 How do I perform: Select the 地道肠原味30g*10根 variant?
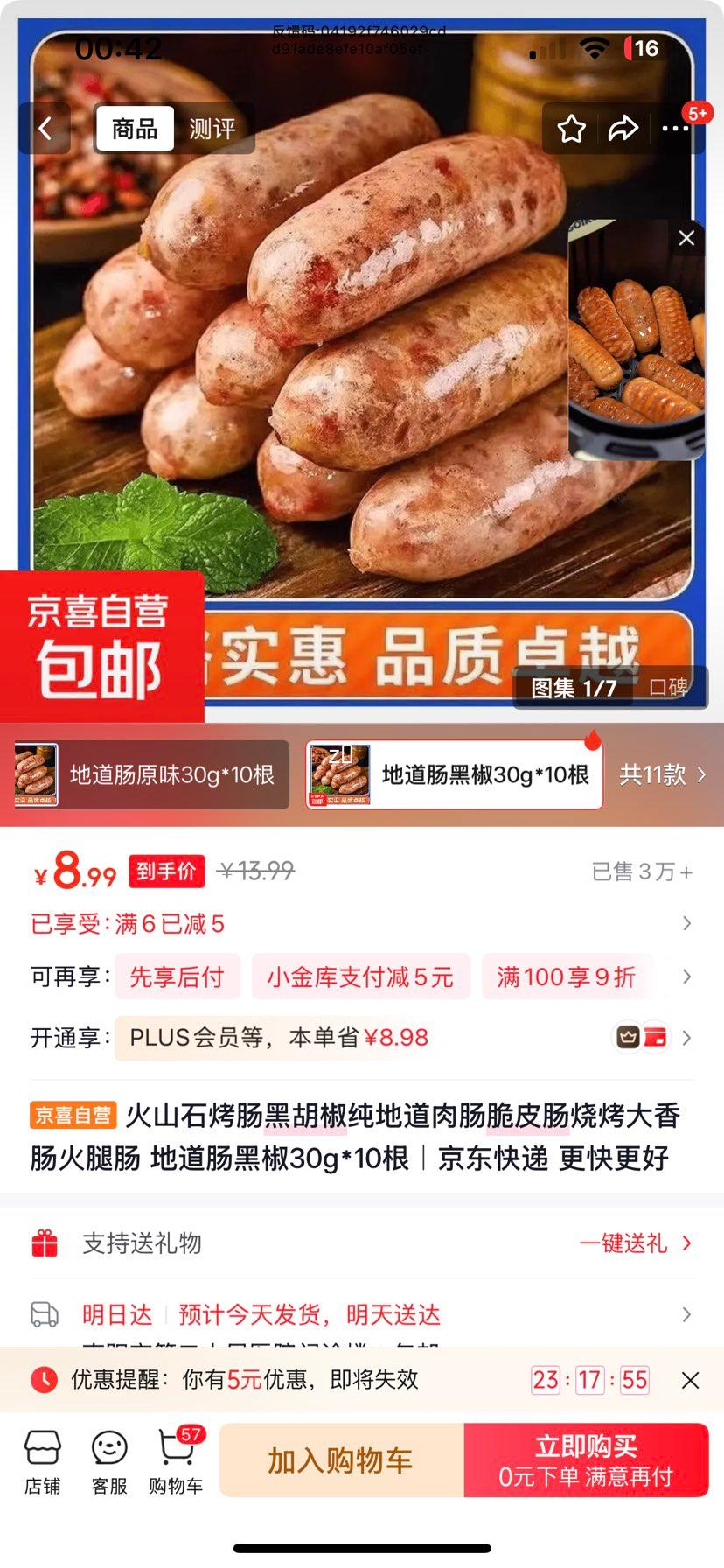coord(149,775)
